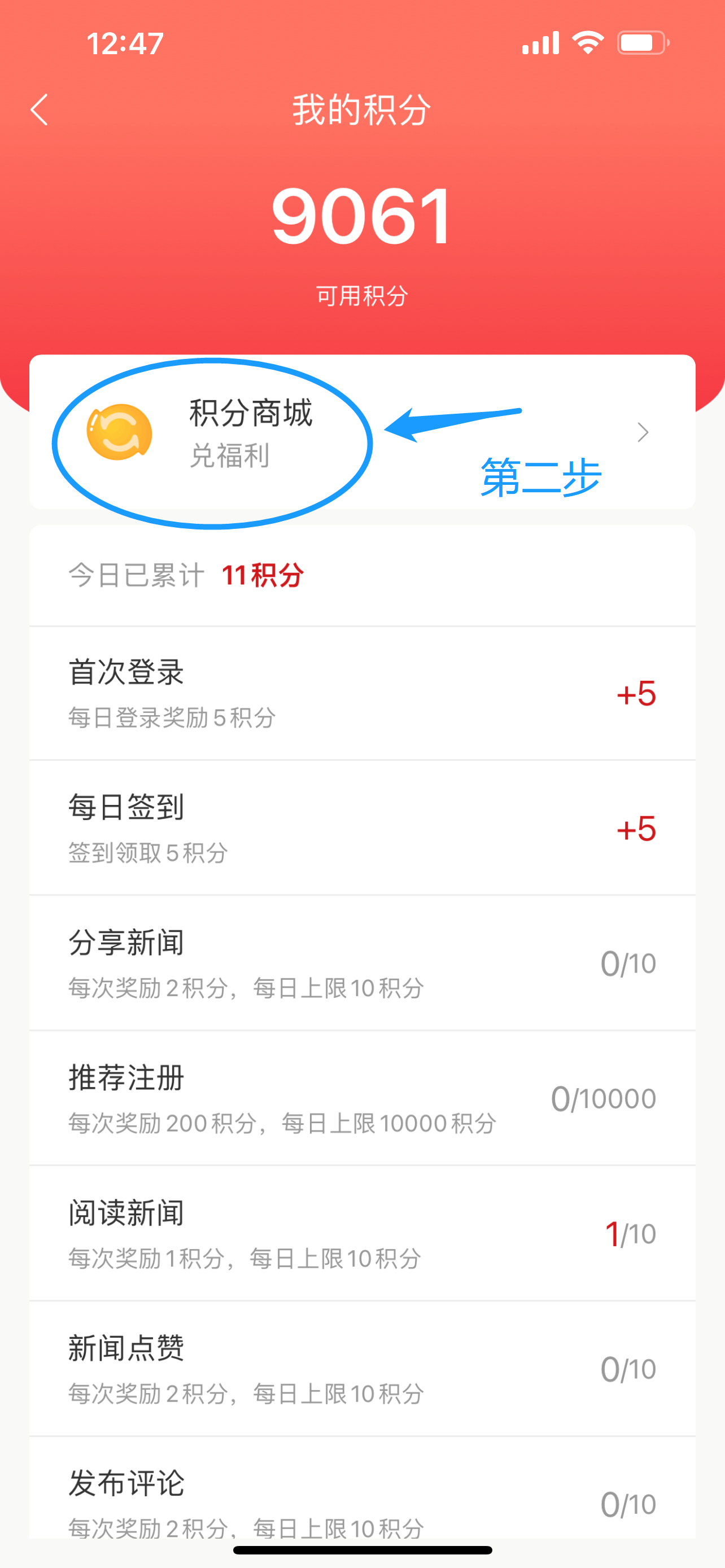Image resolution: width=725 pixels, height=1568 pixels.
Task: Open the 推荐注册 task row
Action: point(362,1098)
